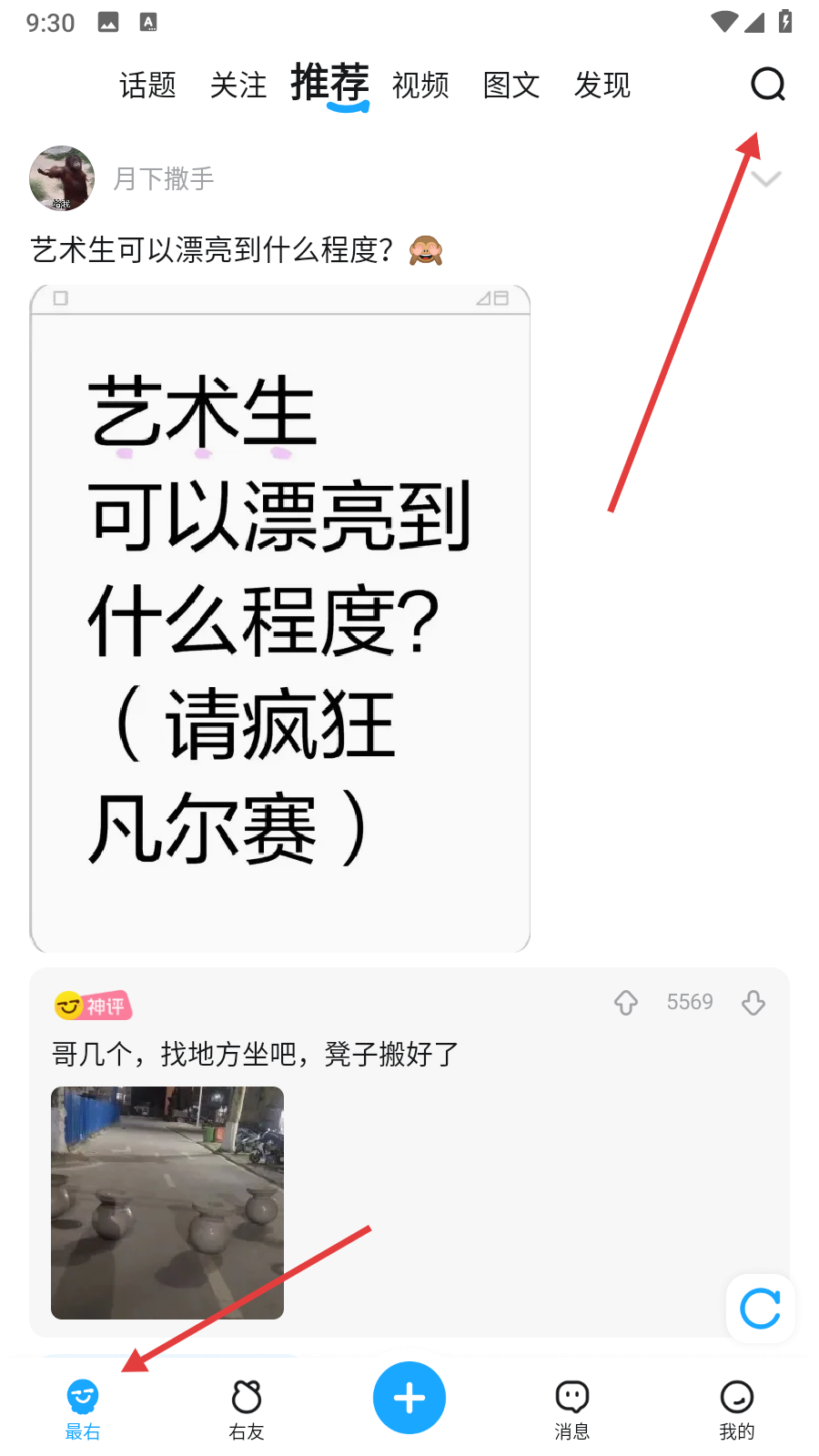
Task: Open the 最右 home tab
Action: coord(82,1408)
